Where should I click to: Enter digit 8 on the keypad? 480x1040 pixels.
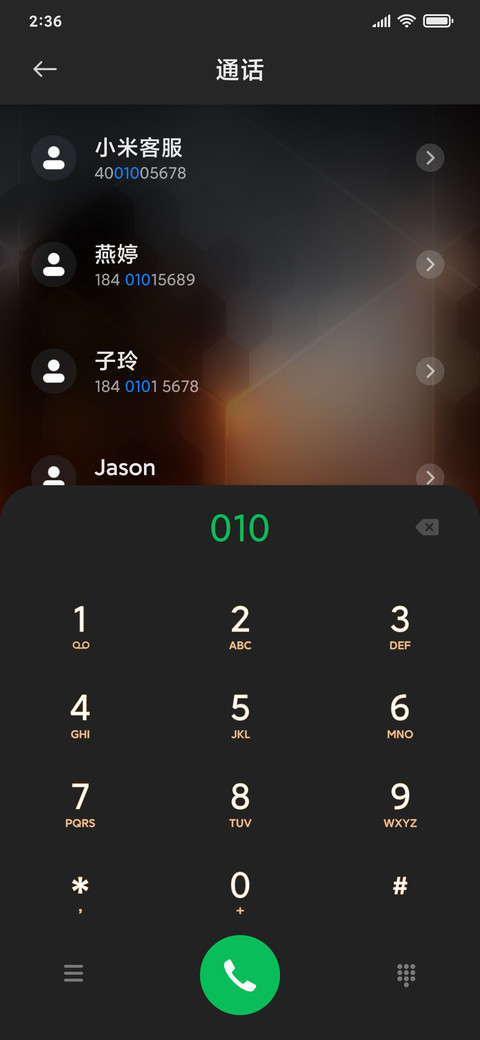click(240, 805)
